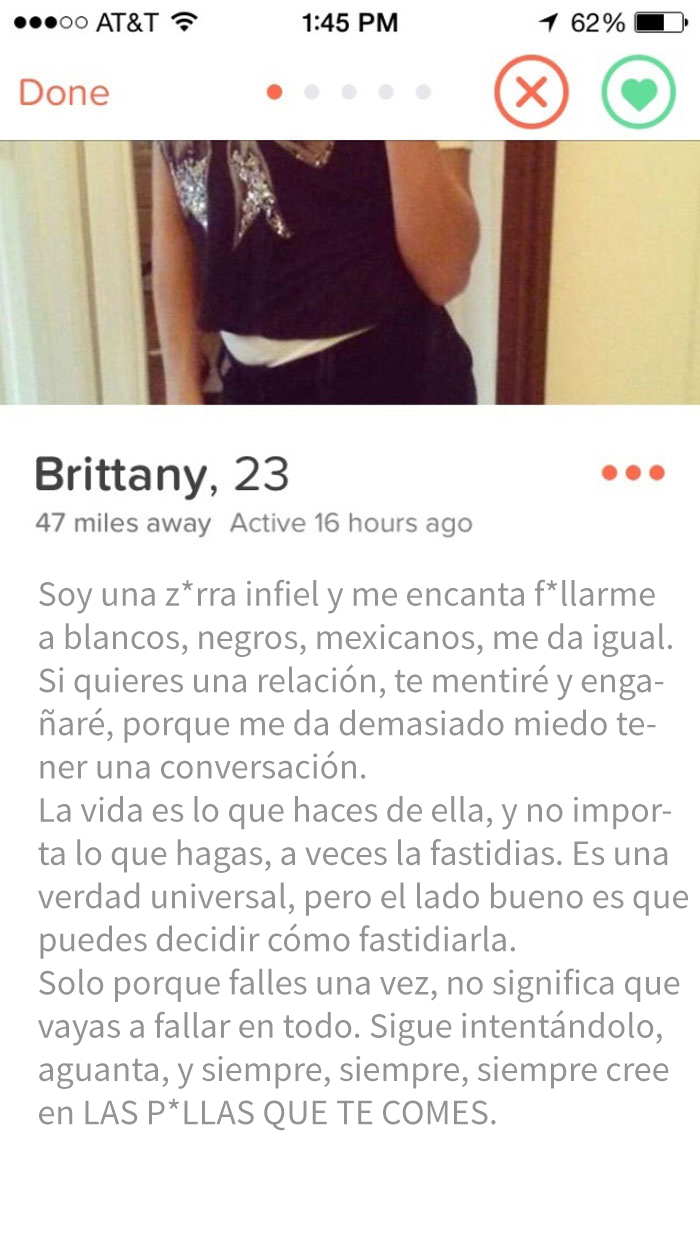This screenshot has width=700, height=1243.
Task: Tap Brittany's profile photo
Action: pyautogui.click(x=350, y=272)
